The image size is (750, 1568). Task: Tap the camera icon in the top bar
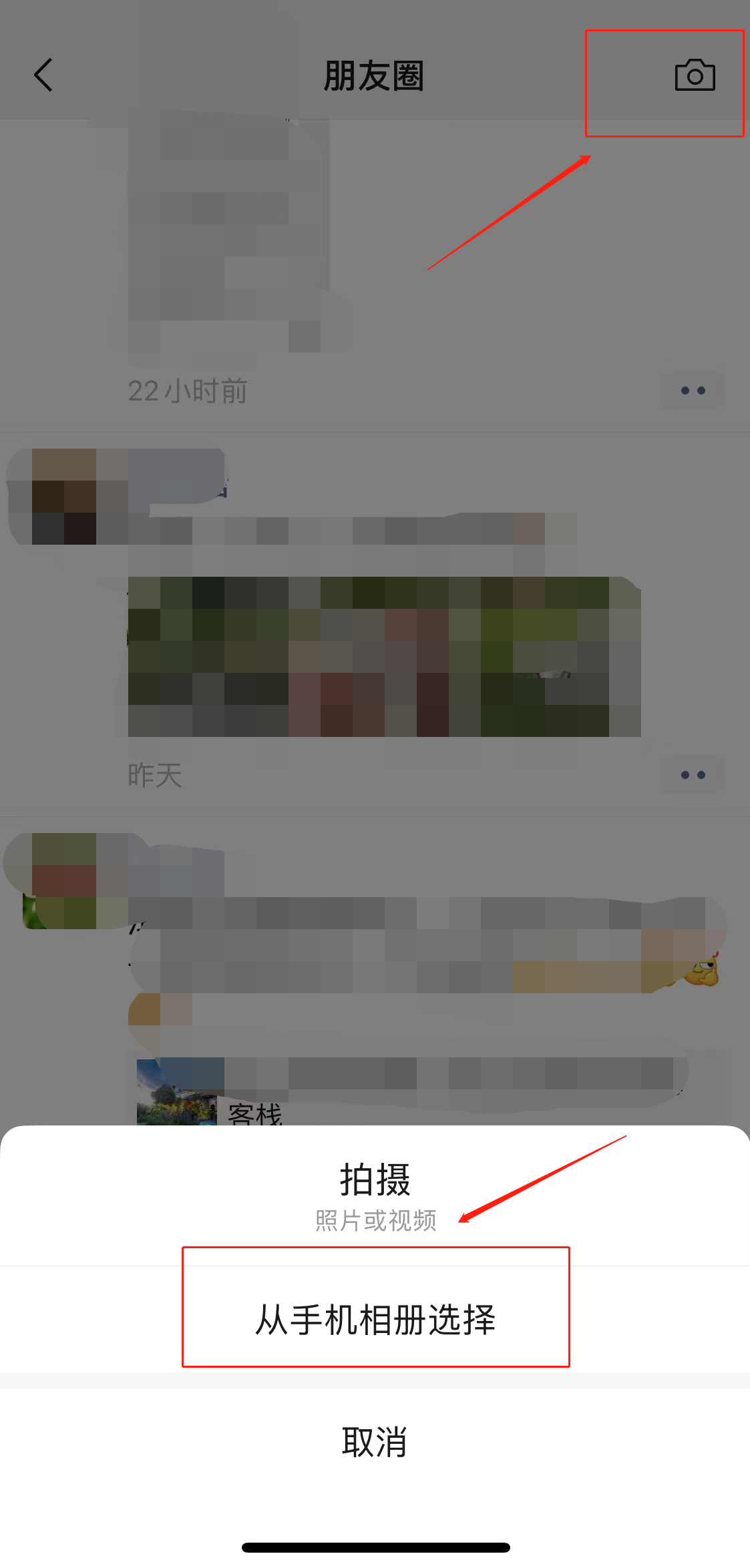[x=695, y=75]
